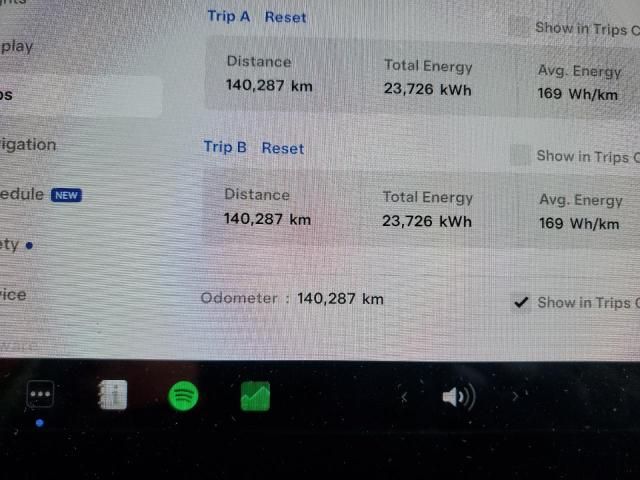Open the Service settings section
This screenshot has width=640, height=480.
(14, 294)
